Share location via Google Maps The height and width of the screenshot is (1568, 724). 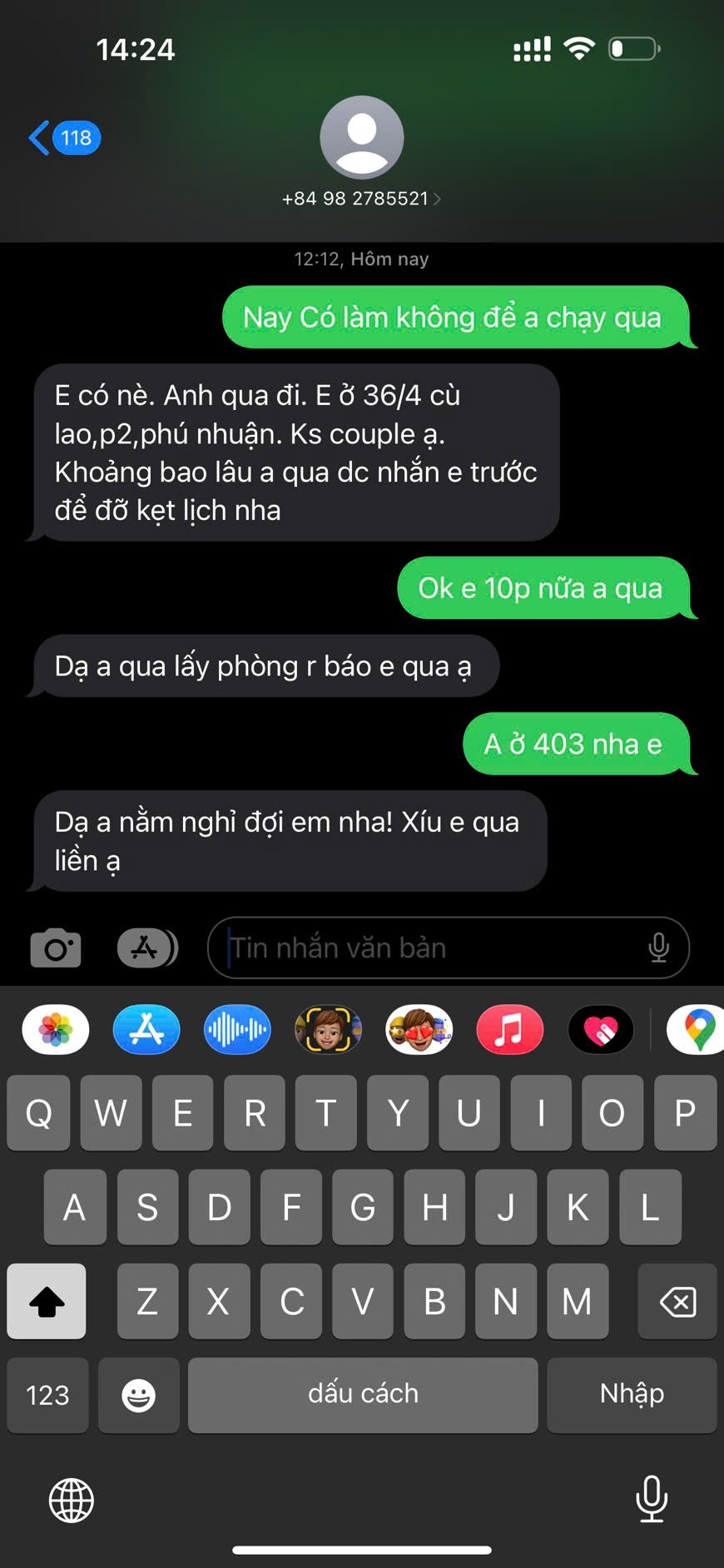[697, 1030]
